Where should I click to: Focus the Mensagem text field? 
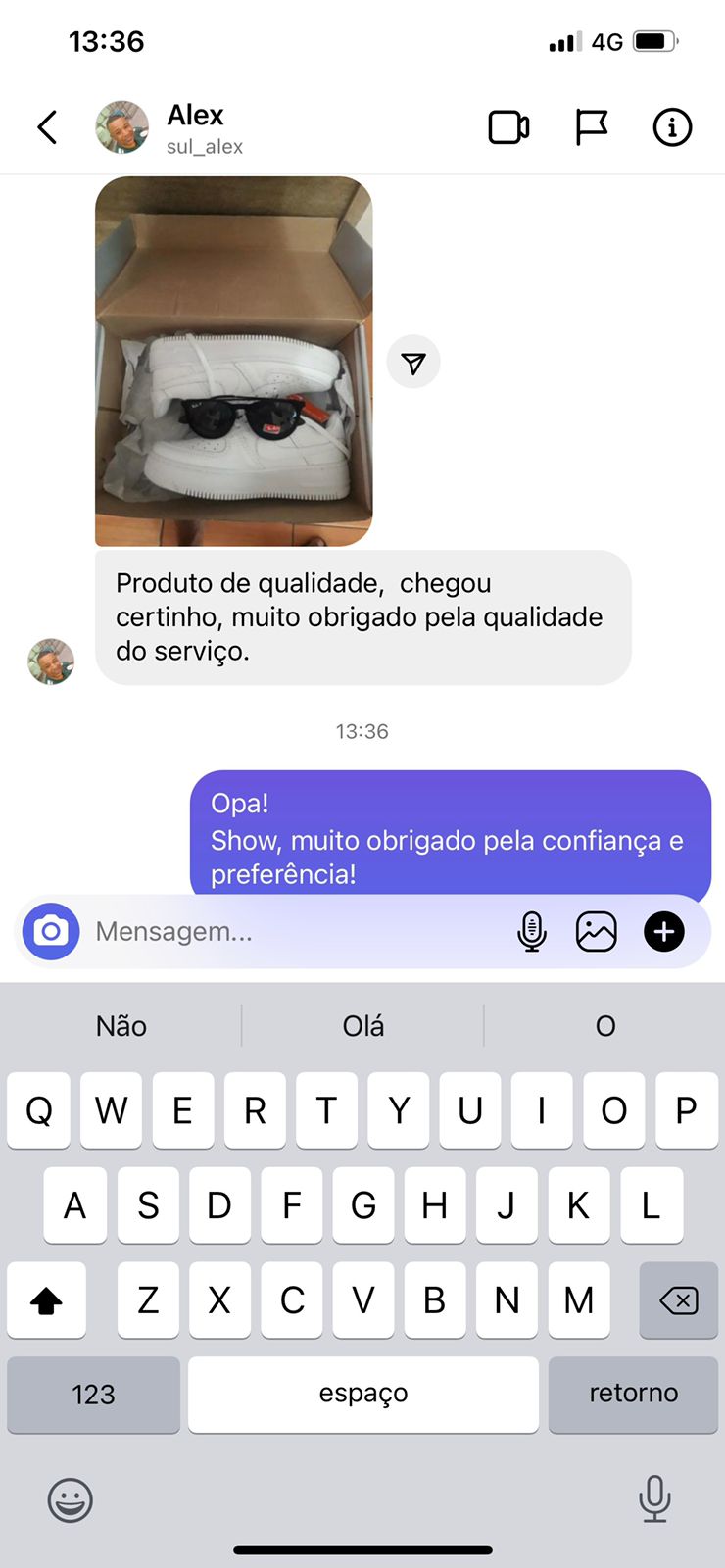click(294, 931)
